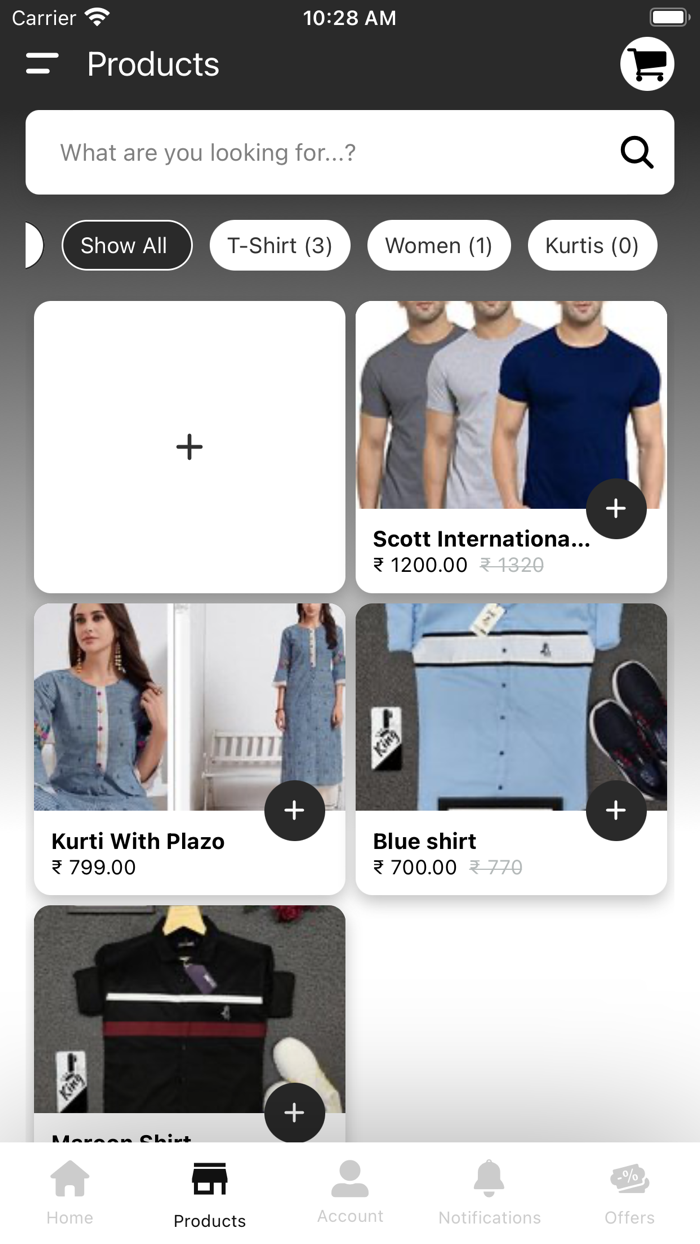Open the hamburger drawer menu

point(42,64)
